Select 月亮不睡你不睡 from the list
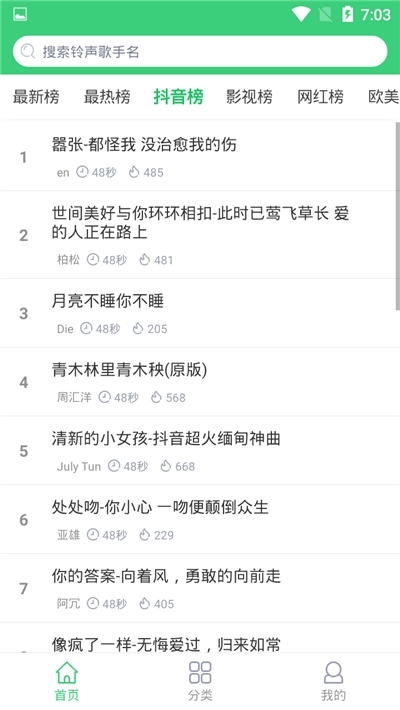 198,313
